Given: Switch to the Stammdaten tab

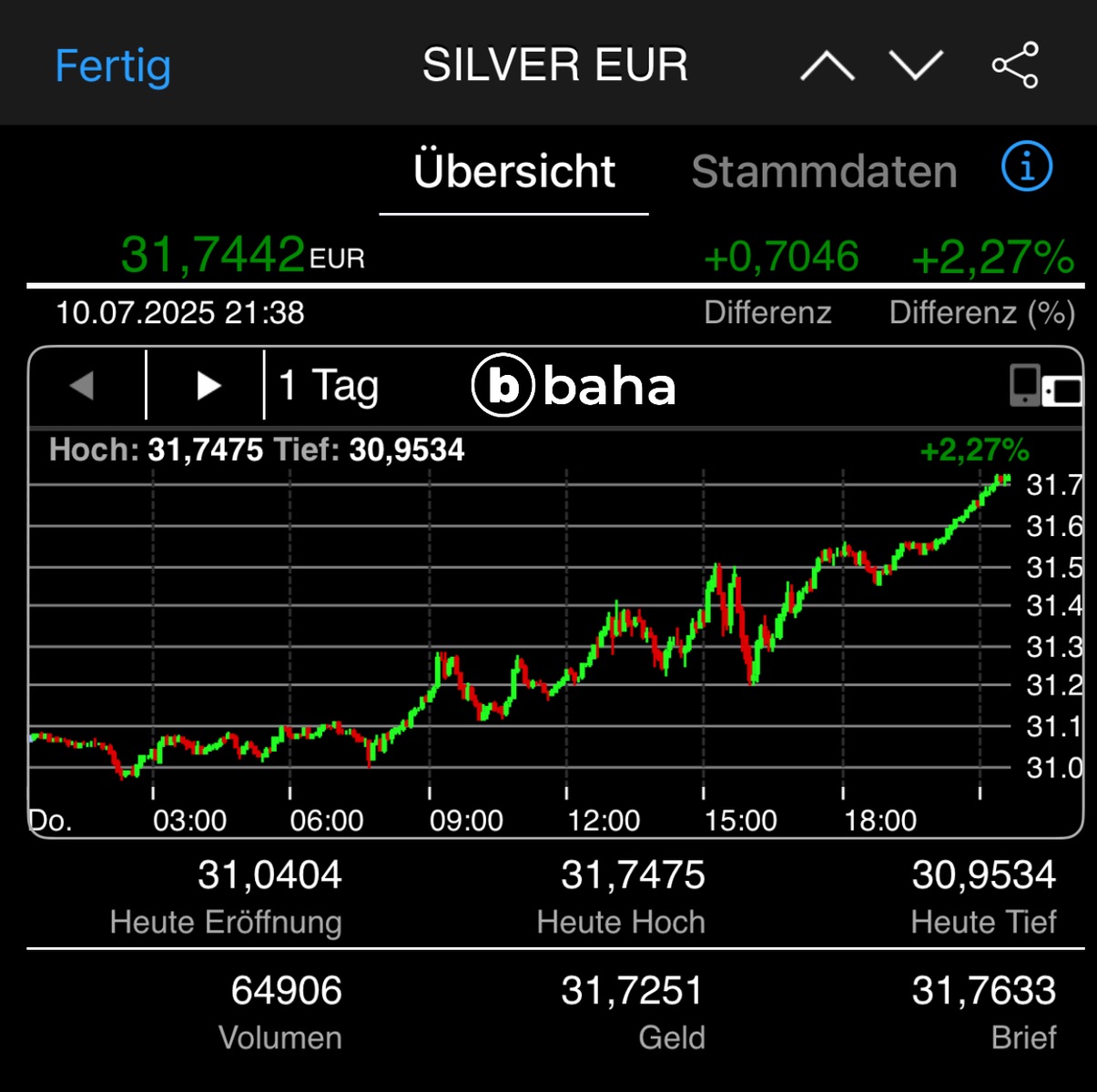Looking at the screenshot, I should pos(824,171).
